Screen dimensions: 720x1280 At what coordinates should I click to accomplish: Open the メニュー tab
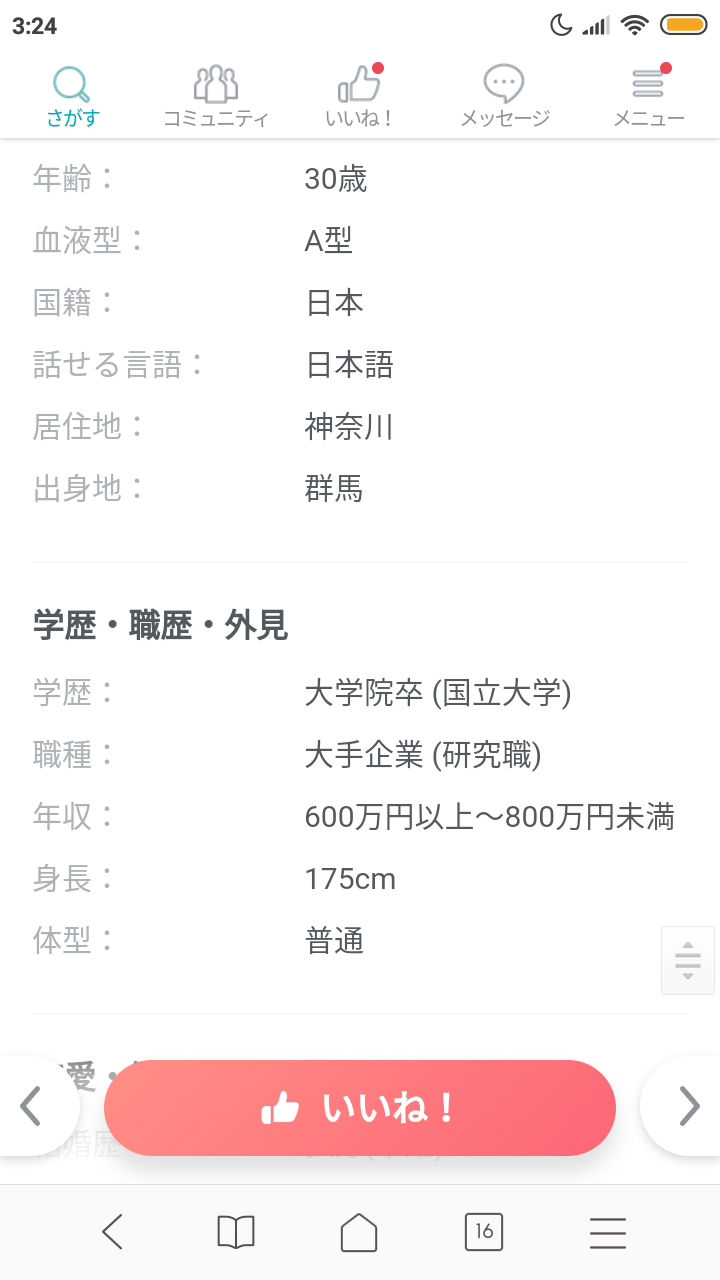648,97
